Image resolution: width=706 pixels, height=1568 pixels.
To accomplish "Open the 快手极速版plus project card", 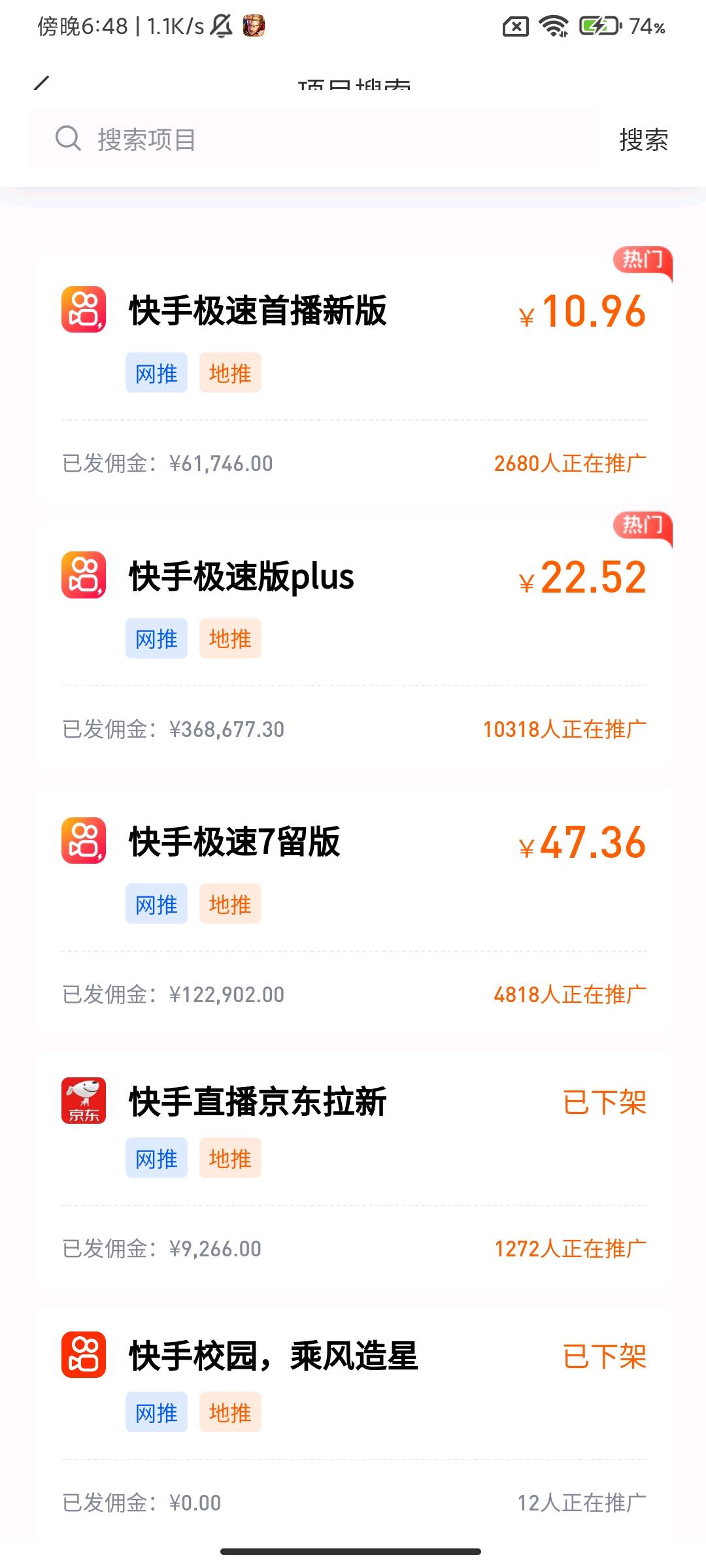I will [x=353, y=644].
